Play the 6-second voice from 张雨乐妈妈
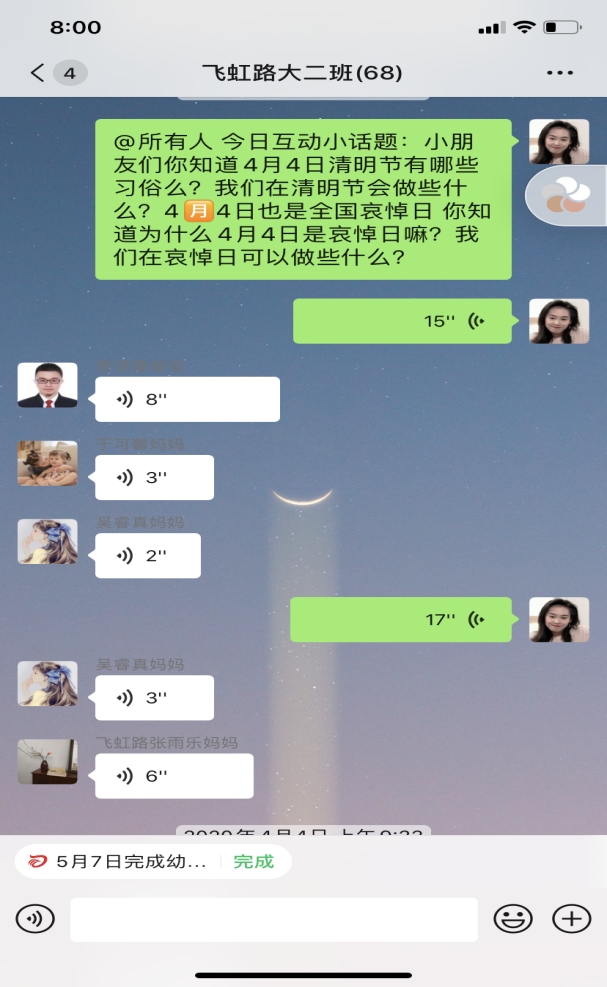The image size is (607, 987). pos(174,775)
